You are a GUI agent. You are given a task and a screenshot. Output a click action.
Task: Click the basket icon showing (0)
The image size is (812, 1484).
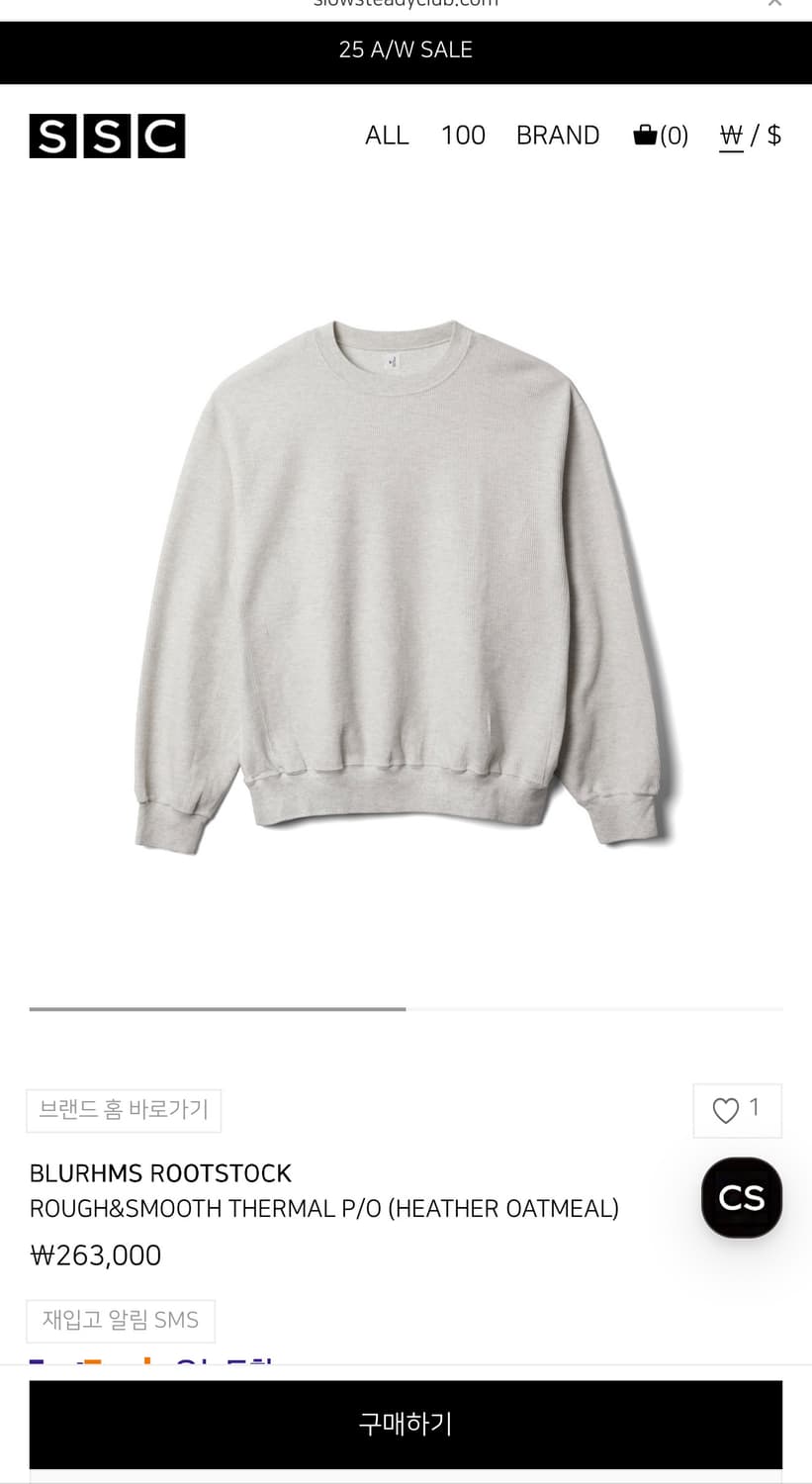[x=660, y=135]
